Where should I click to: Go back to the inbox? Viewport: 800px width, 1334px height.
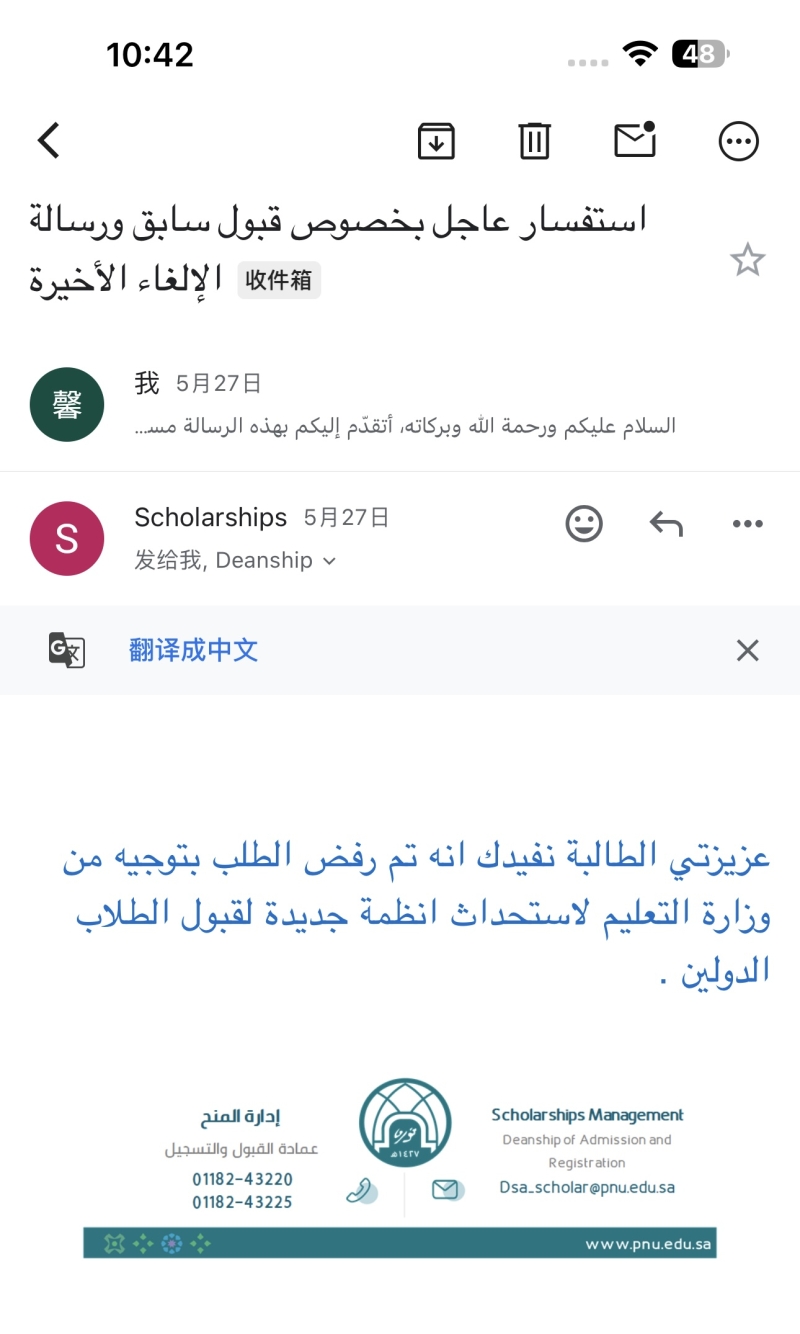(49, 141)
